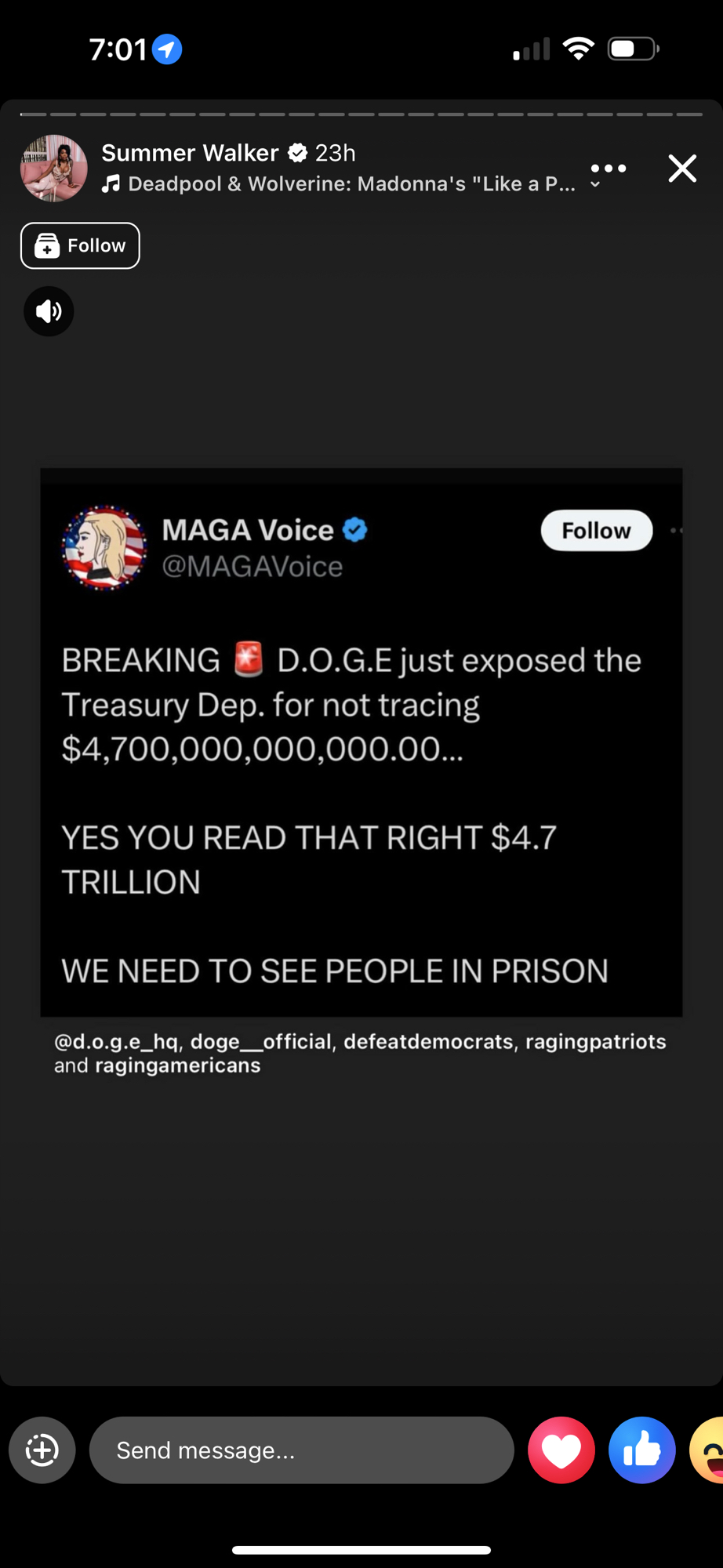React with a thumbs up
The image size is (723, 1568).
[641, 1450]
